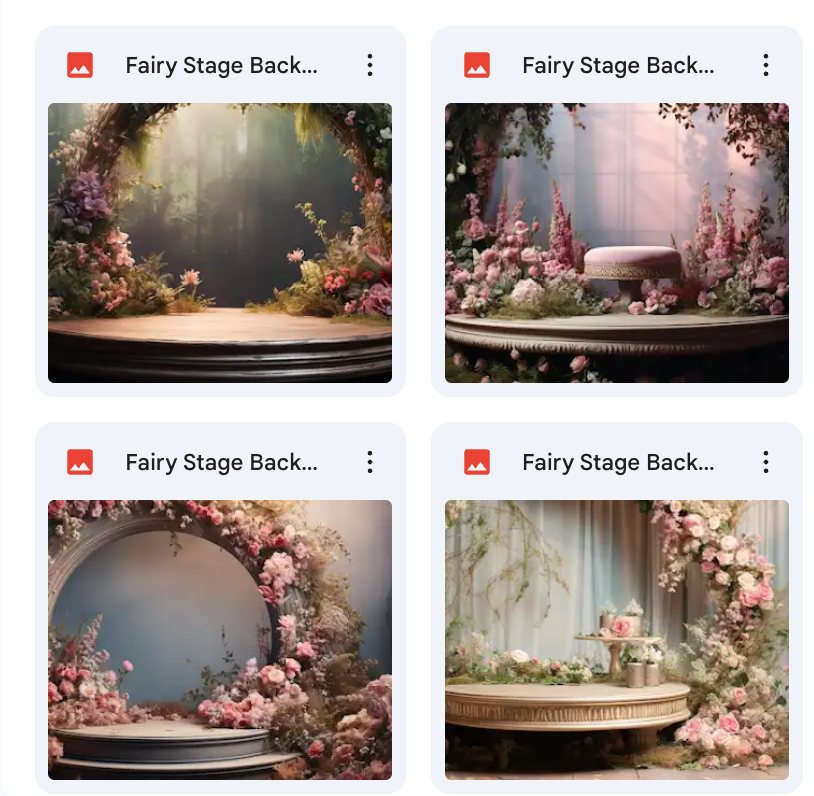
Task: Open more options for the round floral mirror file
Action: click(369, 462)
